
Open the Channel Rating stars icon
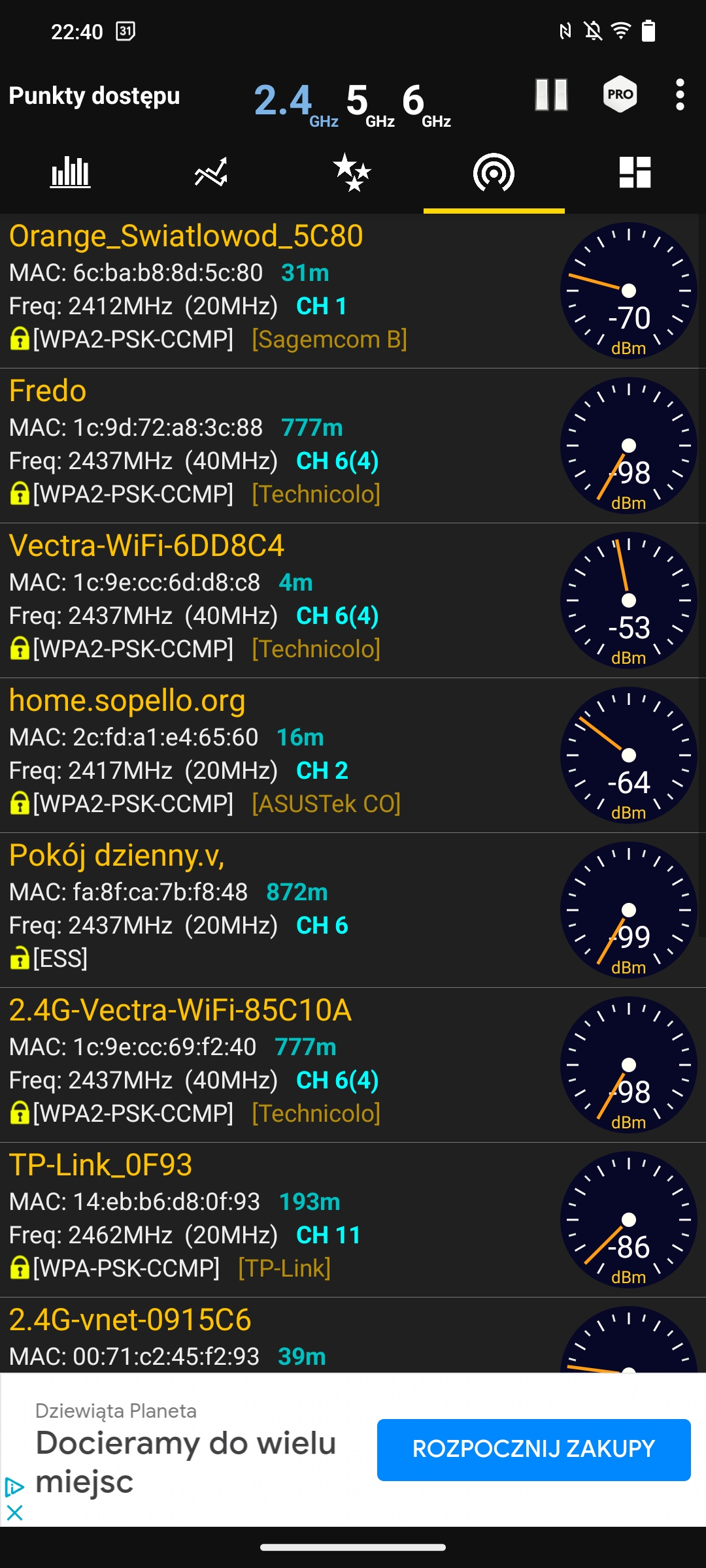click(353, 172)
